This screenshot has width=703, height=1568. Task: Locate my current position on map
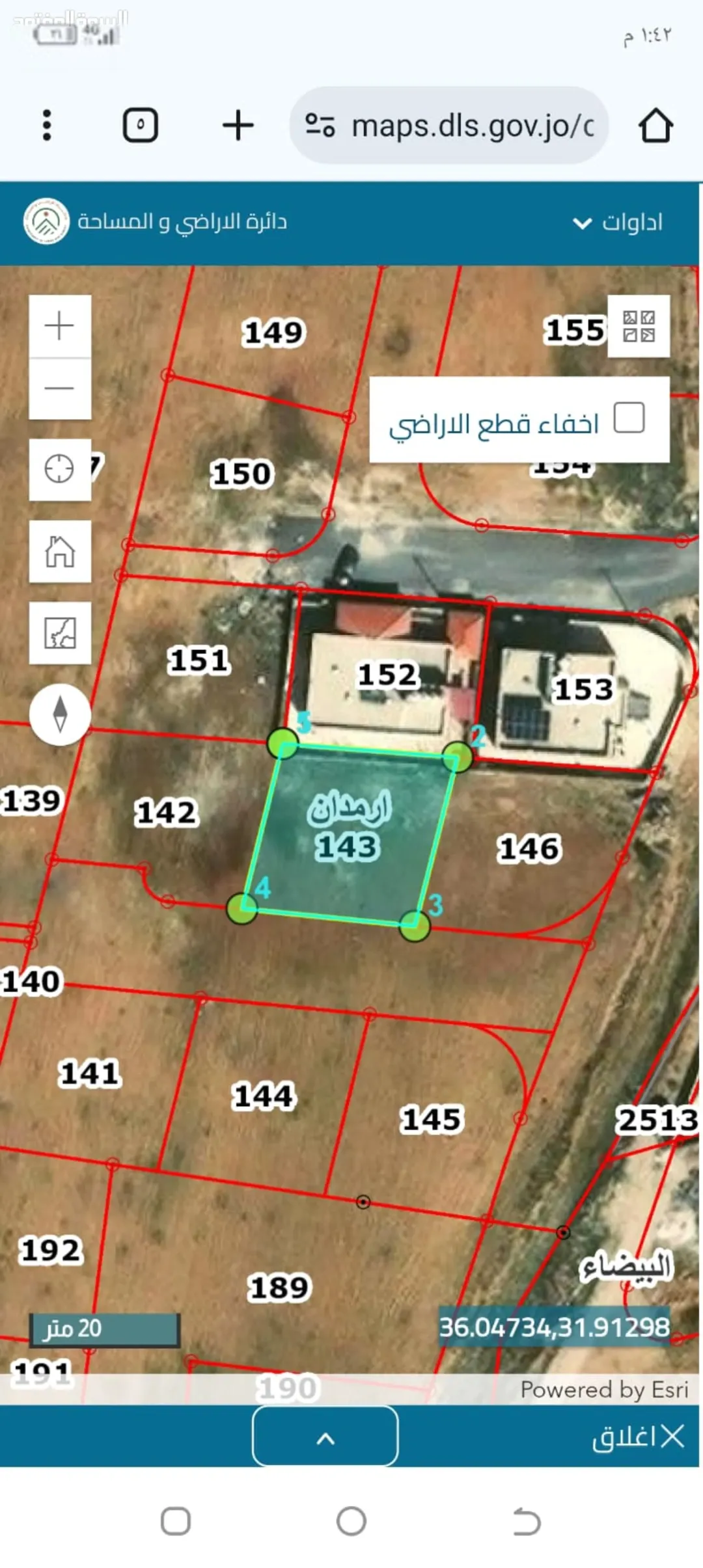[60, 469]
